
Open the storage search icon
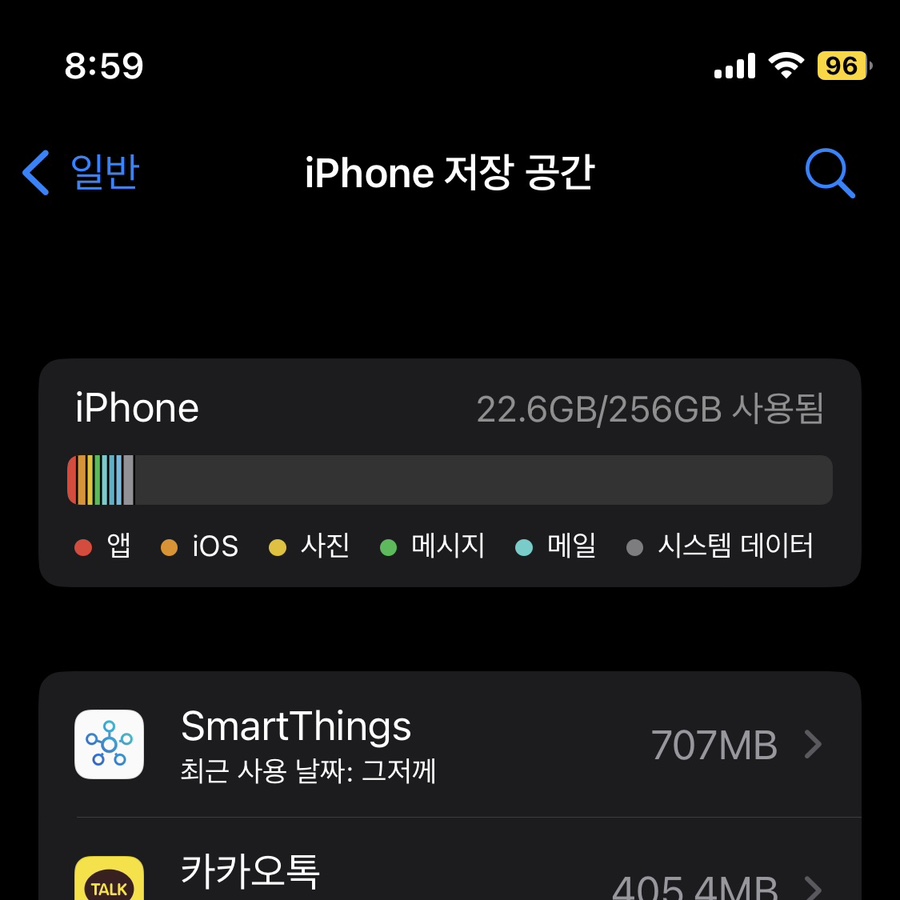829,174
